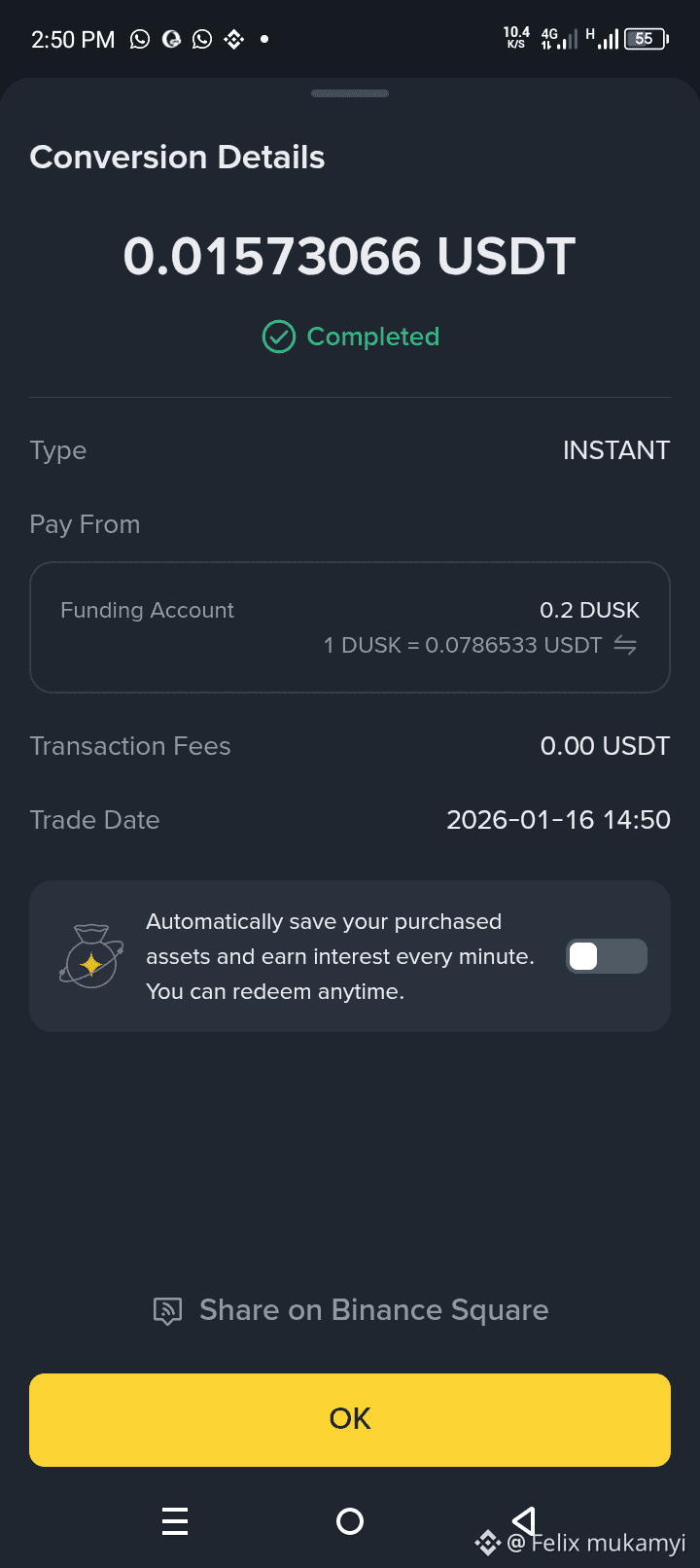Image resolution: width=700 pixels, height=1568 pixels.
Task: Tap the Conversion Details header
Action: (177, 157)
